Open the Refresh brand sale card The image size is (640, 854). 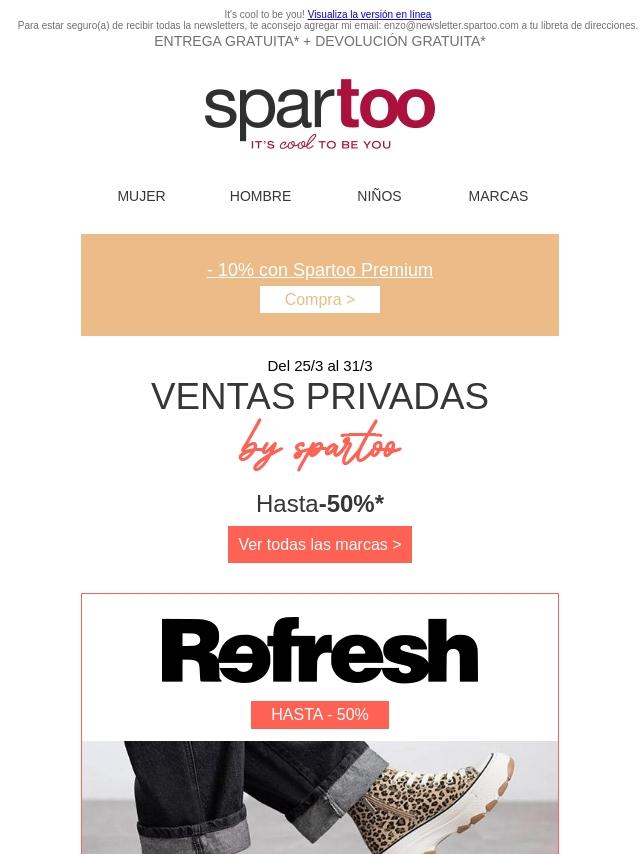tap(320, 651)
